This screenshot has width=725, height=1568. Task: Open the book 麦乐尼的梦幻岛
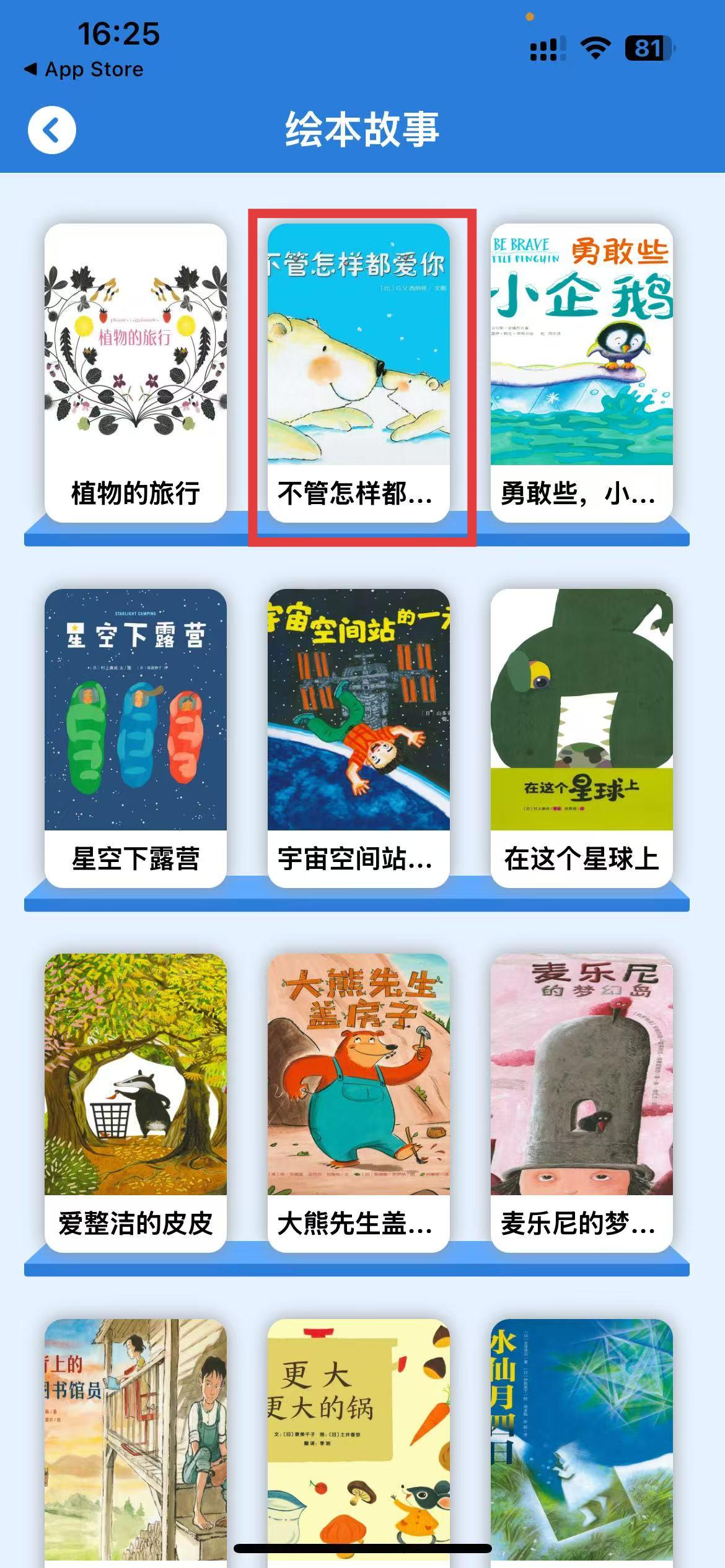pyautogui.click(x=582, y=1103)
